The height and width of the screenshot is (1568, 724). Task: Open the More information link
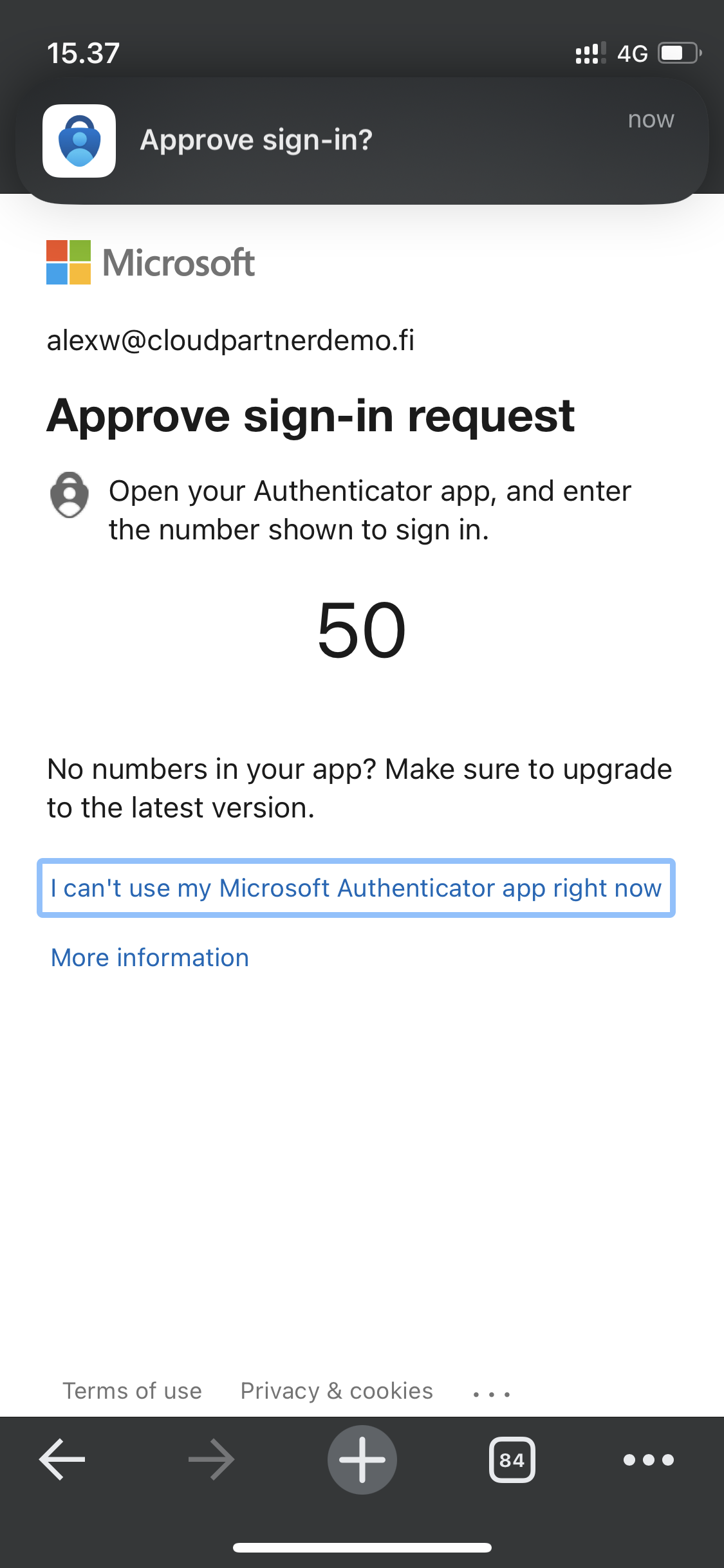pyautogui.click(x=150, y=958)
